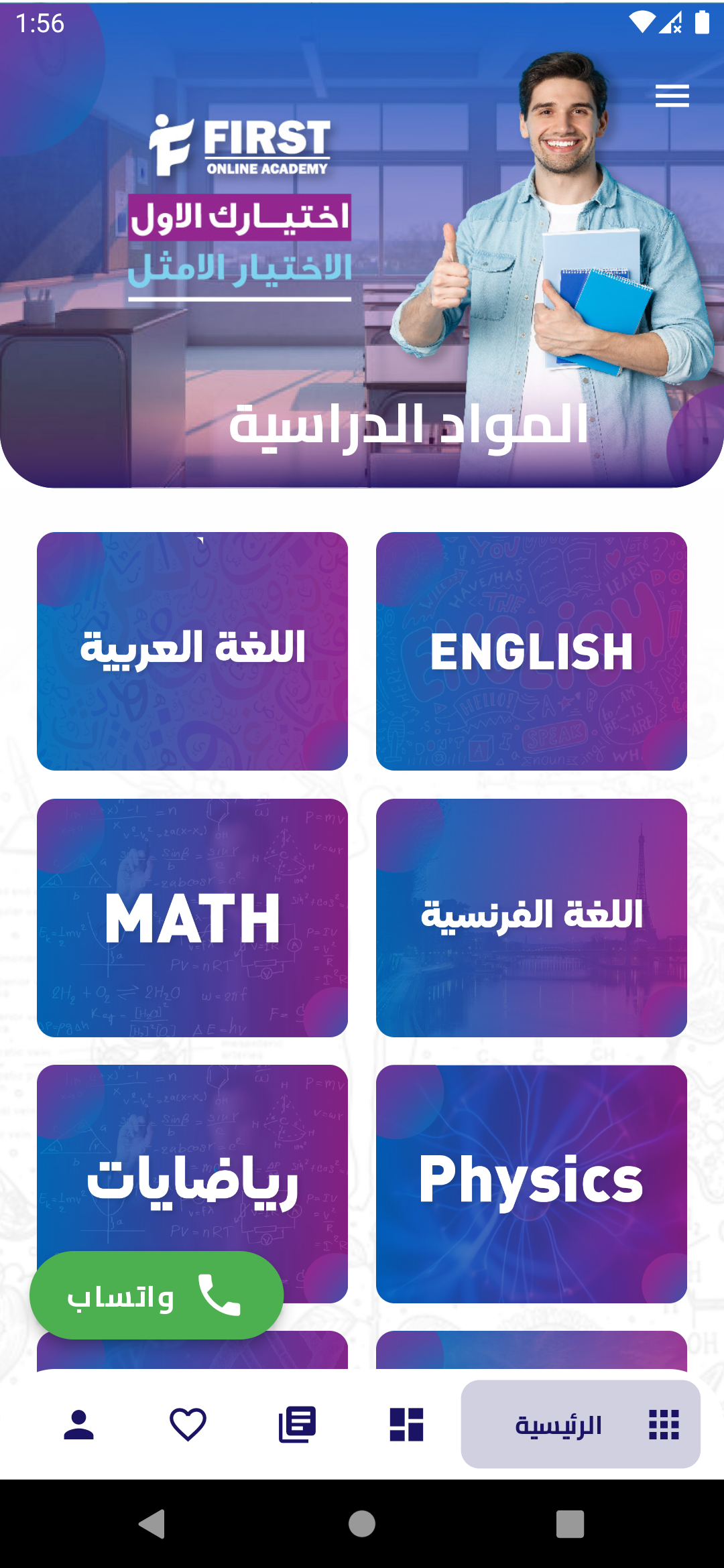Open the Physics subject card
The image size is (724, 1568).
point(531,1183)
